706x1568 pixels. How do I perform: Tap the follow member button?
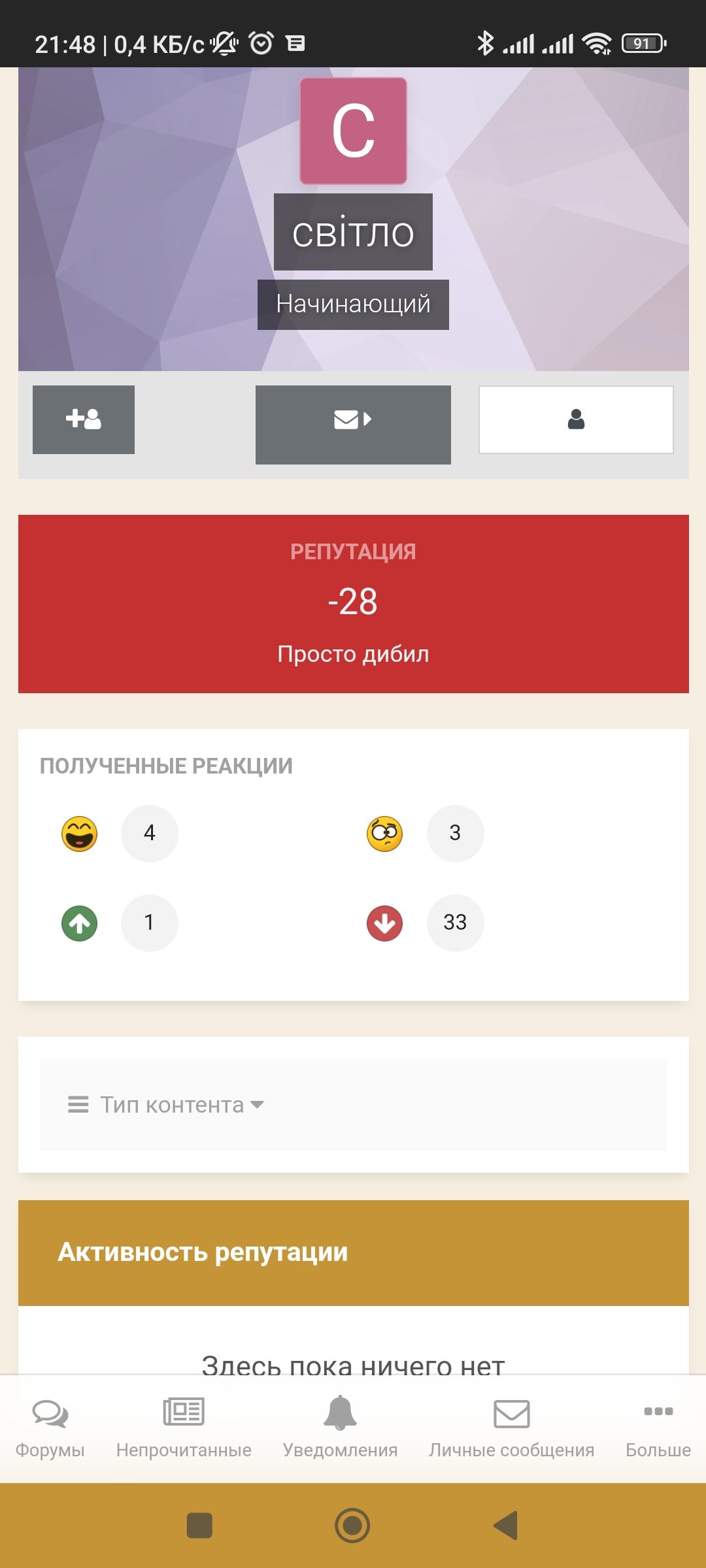(x=84, y=419)
